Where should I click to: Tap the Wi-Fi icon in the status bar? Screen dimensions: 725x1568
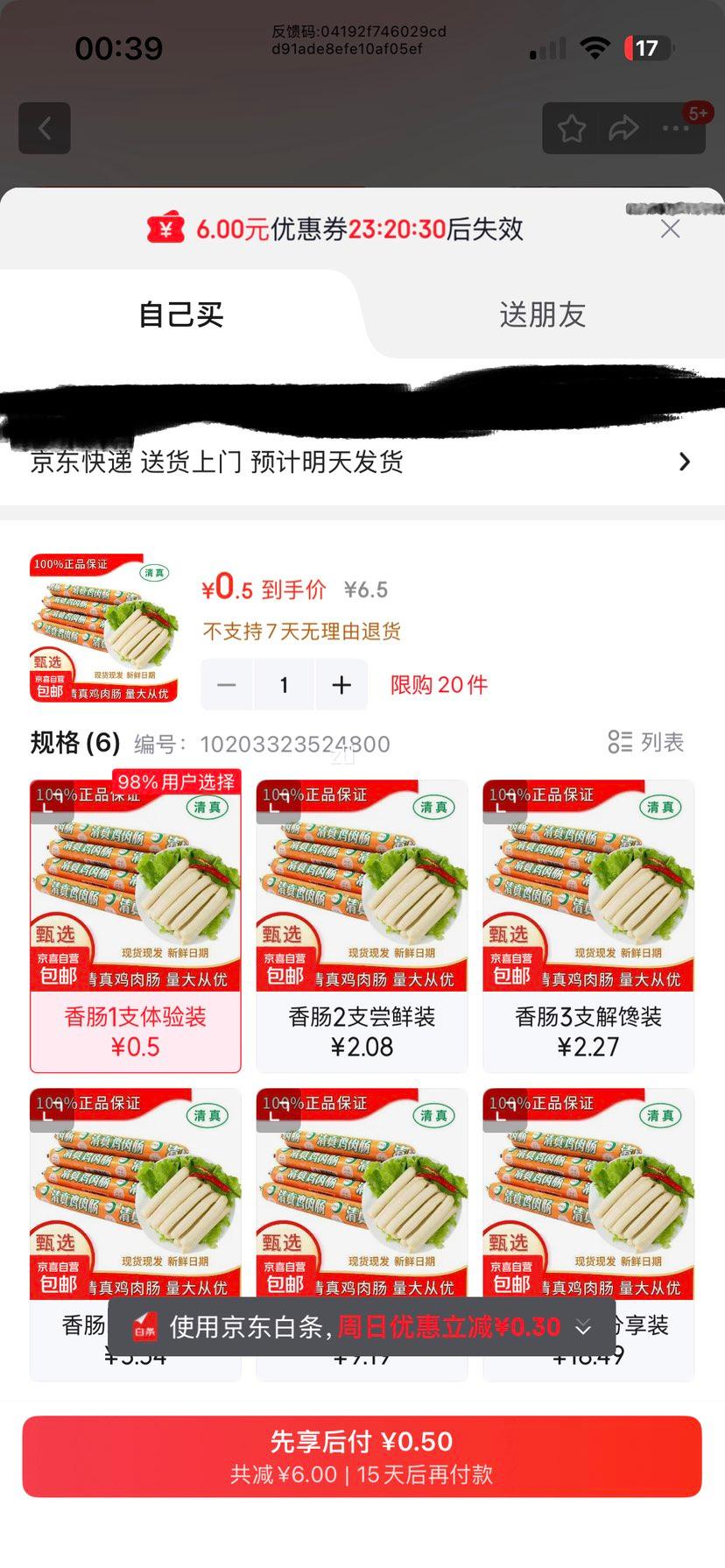tap(595, 48)
